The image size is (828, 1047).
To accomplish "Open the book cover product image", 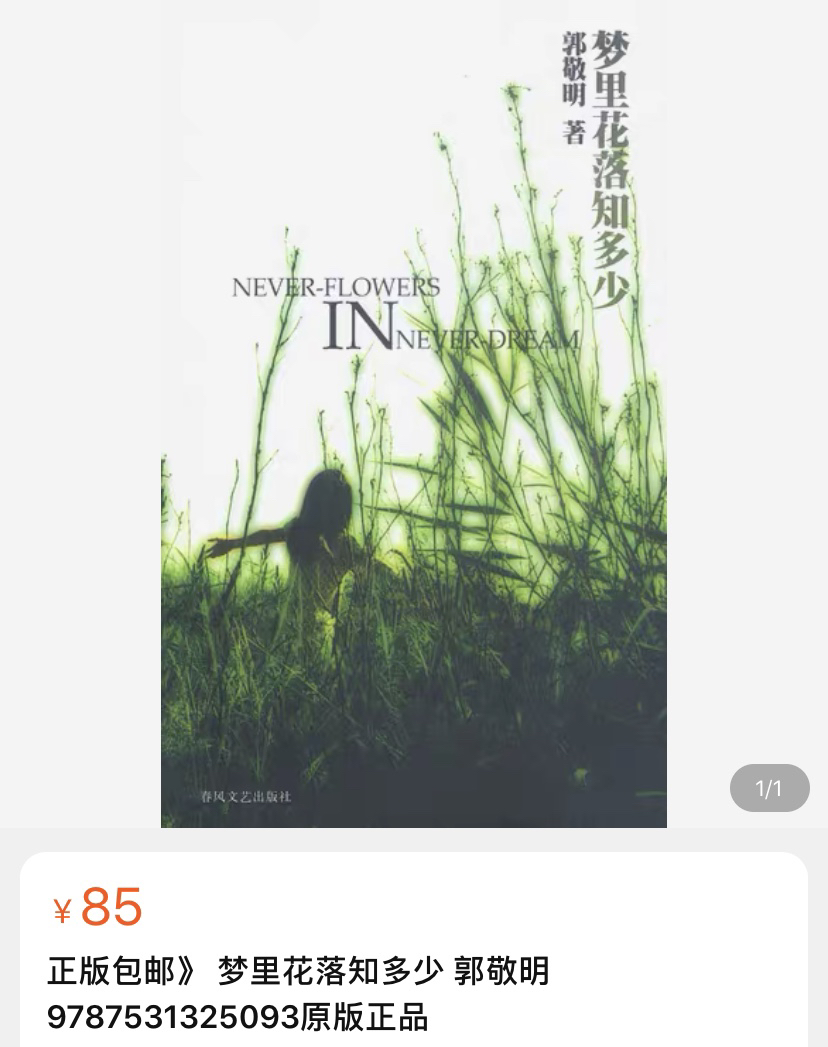I will pyautogui.click(x=413, y=413).
